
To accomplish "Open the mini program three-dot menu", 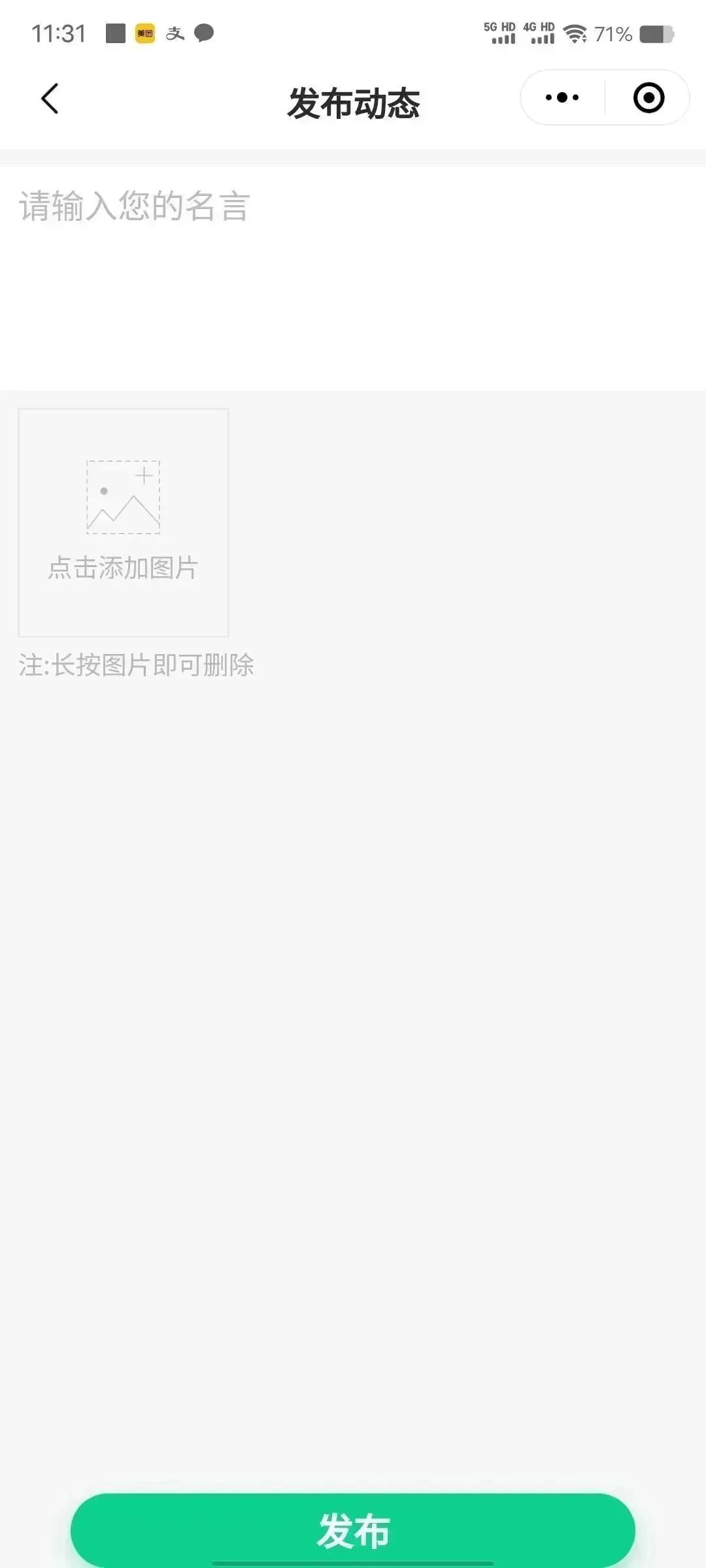I will 562,98.
